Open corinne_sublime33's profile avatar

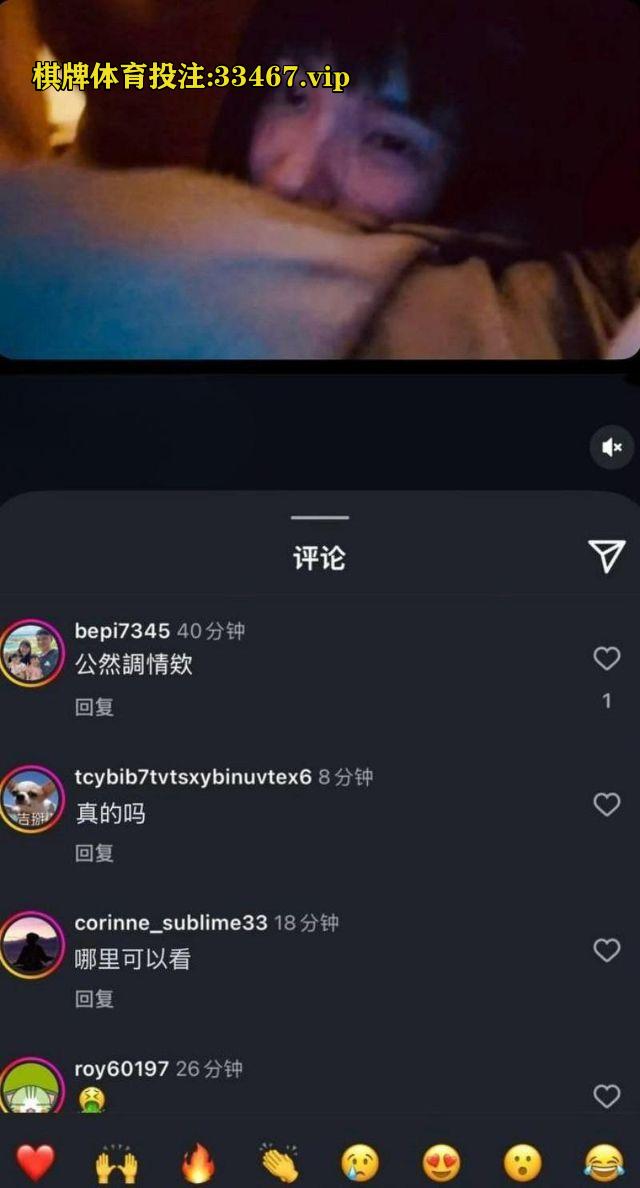click(x=32, y=945)
